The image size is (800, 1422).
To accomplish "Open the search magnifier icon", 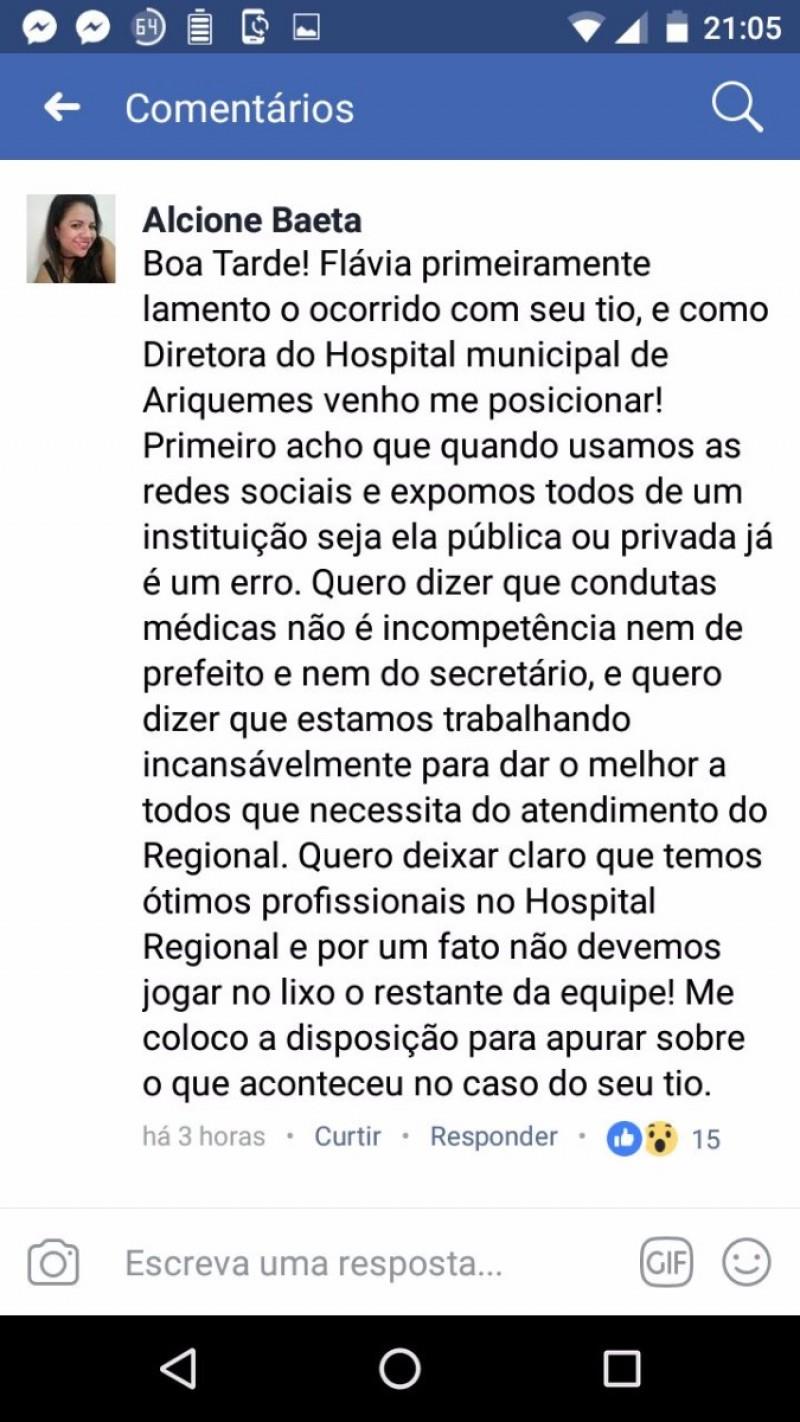I will [737, 107].
